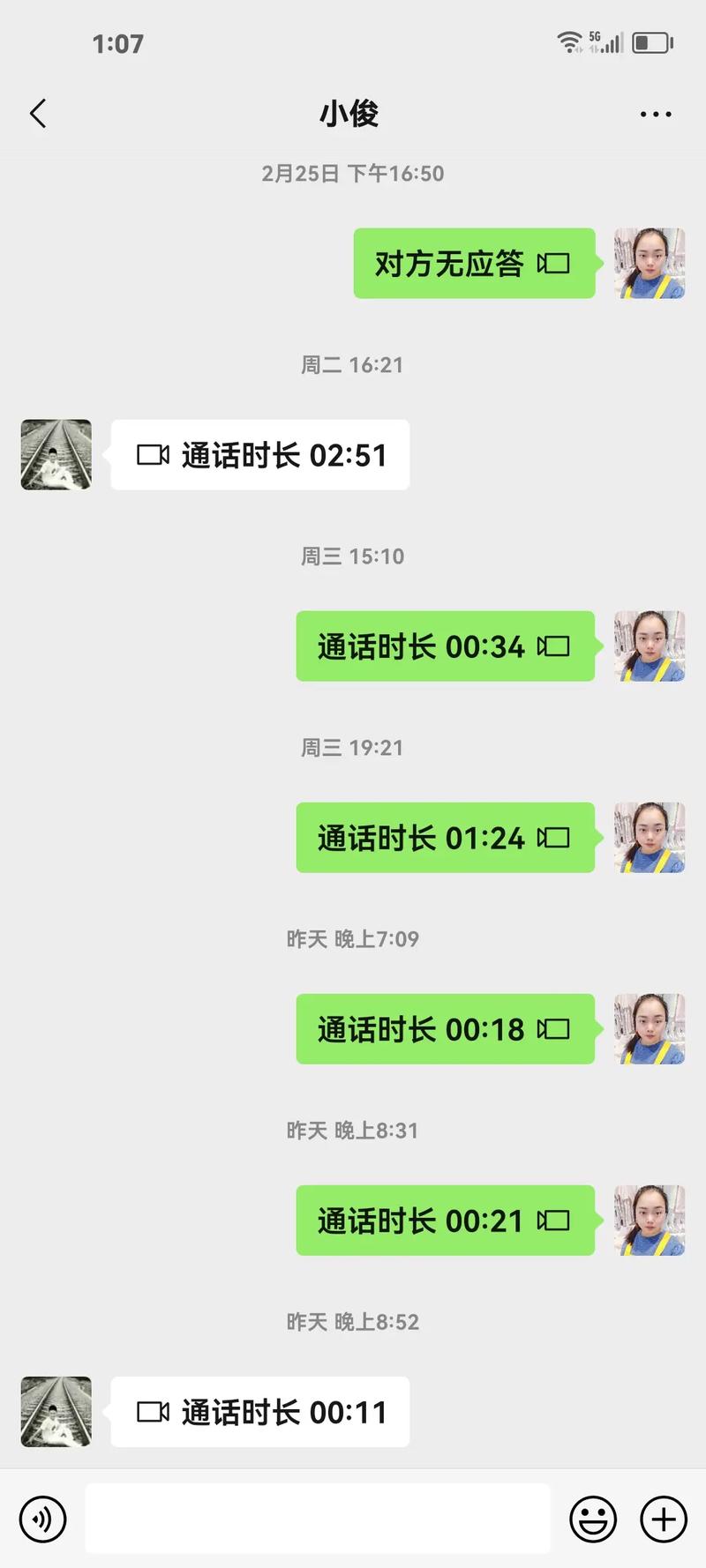Tap the 通话时长 00:34 call bubble
The width and height of the screenshot is (706, 1568).
[445, 646]
